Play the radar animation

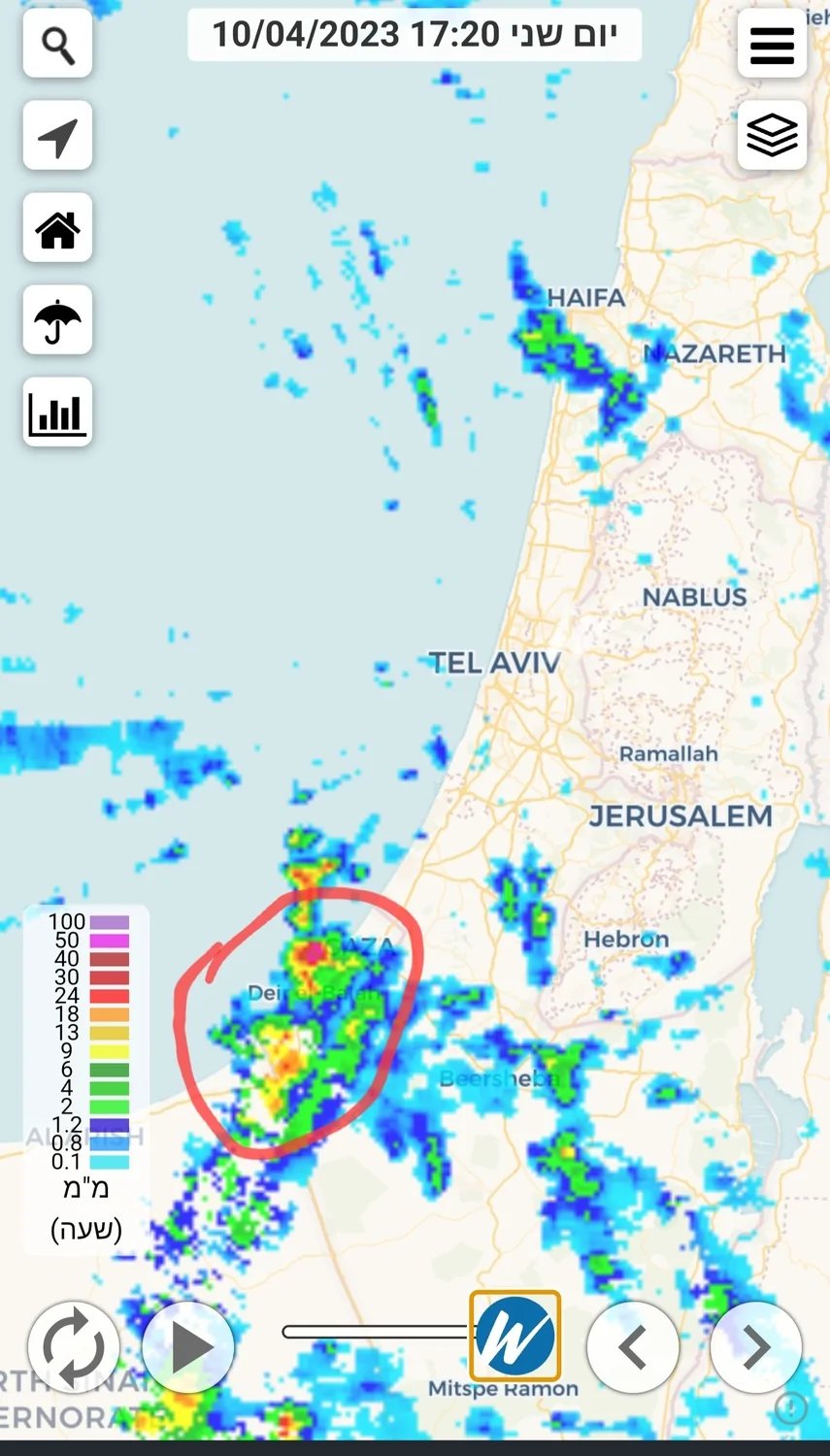(188, 1347)
